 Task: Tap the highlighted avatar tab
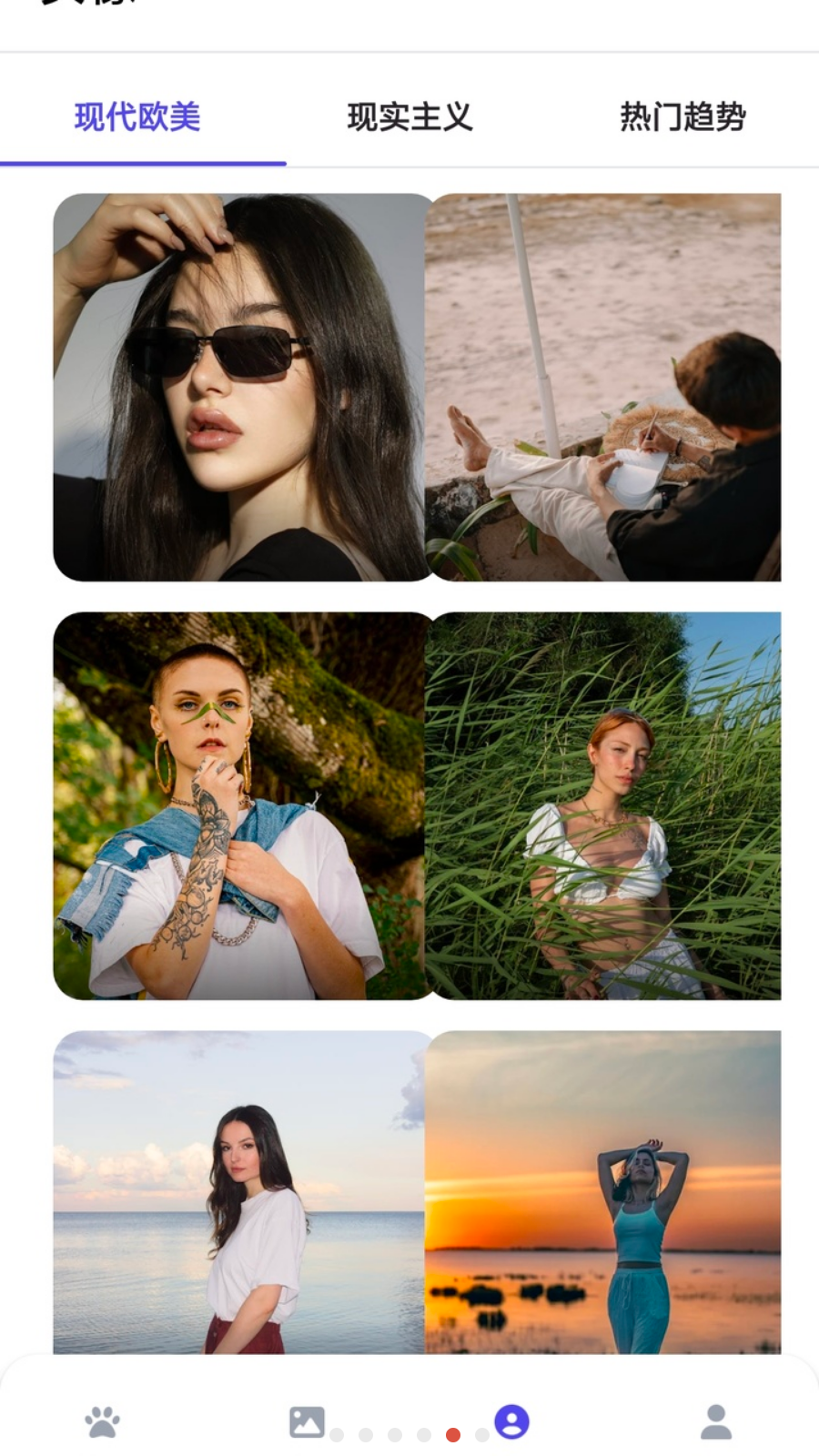tap(511, 1421)
